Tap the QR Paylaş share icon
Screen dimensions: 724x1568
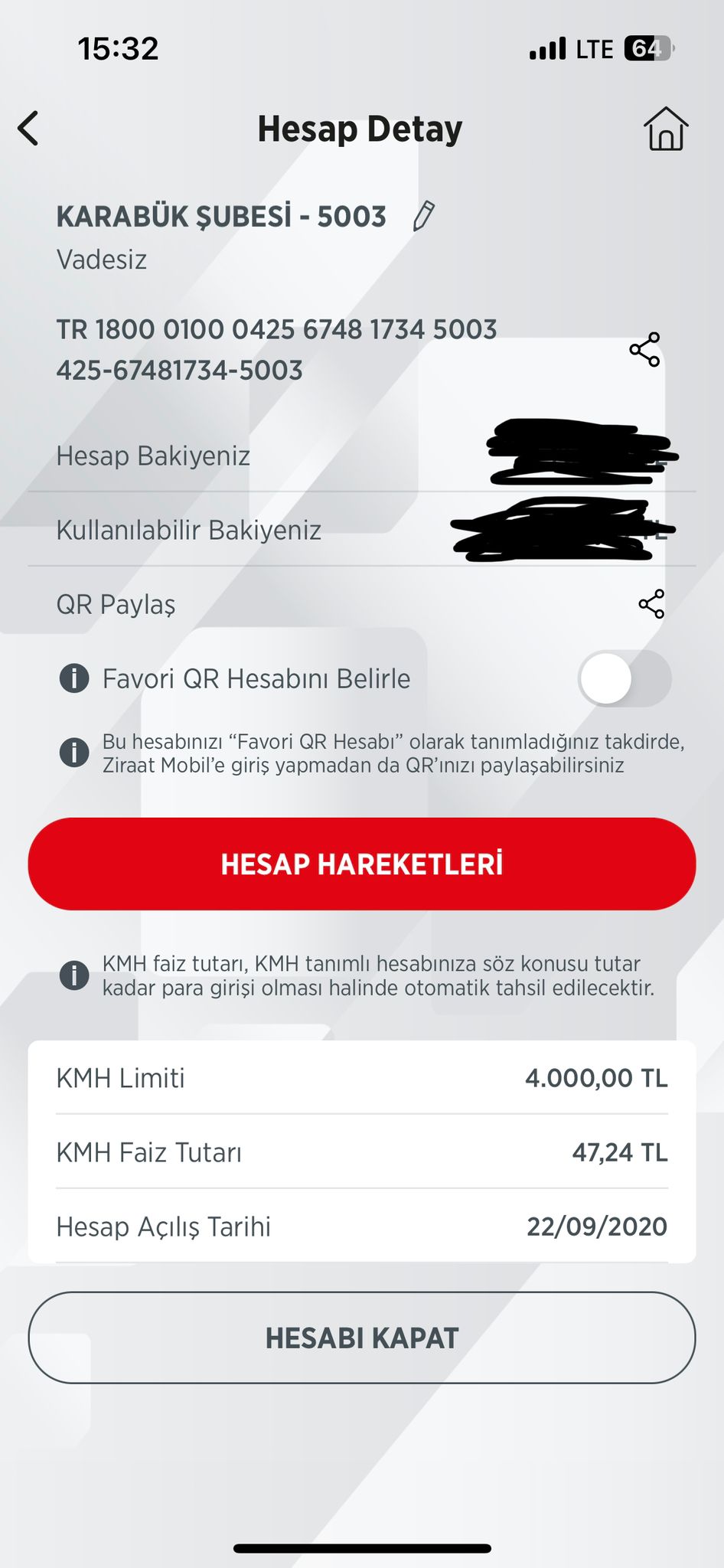651,604
